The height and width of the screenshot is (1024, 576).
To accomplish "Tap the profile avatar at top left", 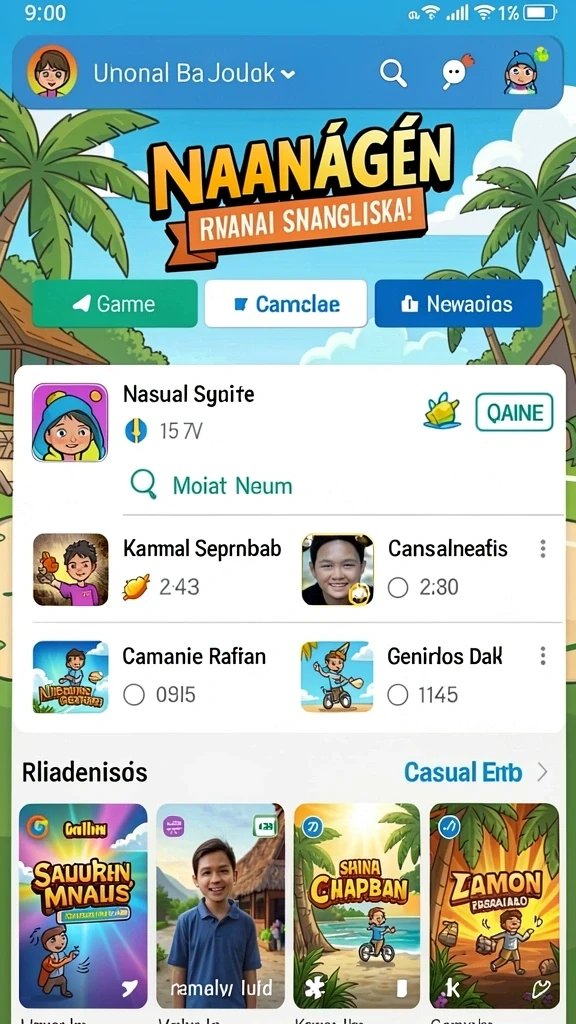I will (52, 72).
